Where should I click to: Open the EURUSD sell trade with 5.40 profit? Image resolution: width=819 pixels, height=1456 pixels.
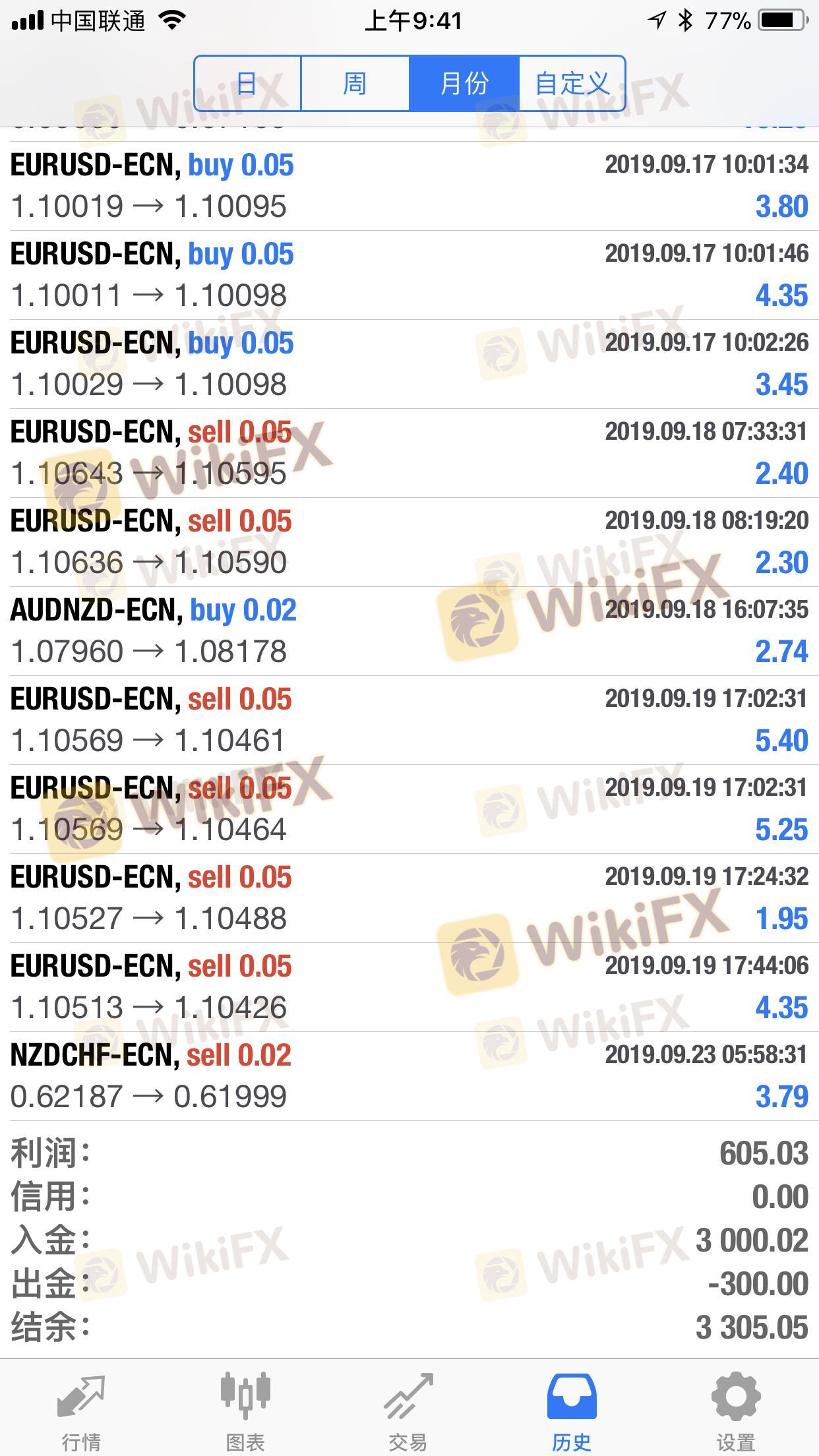click(x=409, y=720)
